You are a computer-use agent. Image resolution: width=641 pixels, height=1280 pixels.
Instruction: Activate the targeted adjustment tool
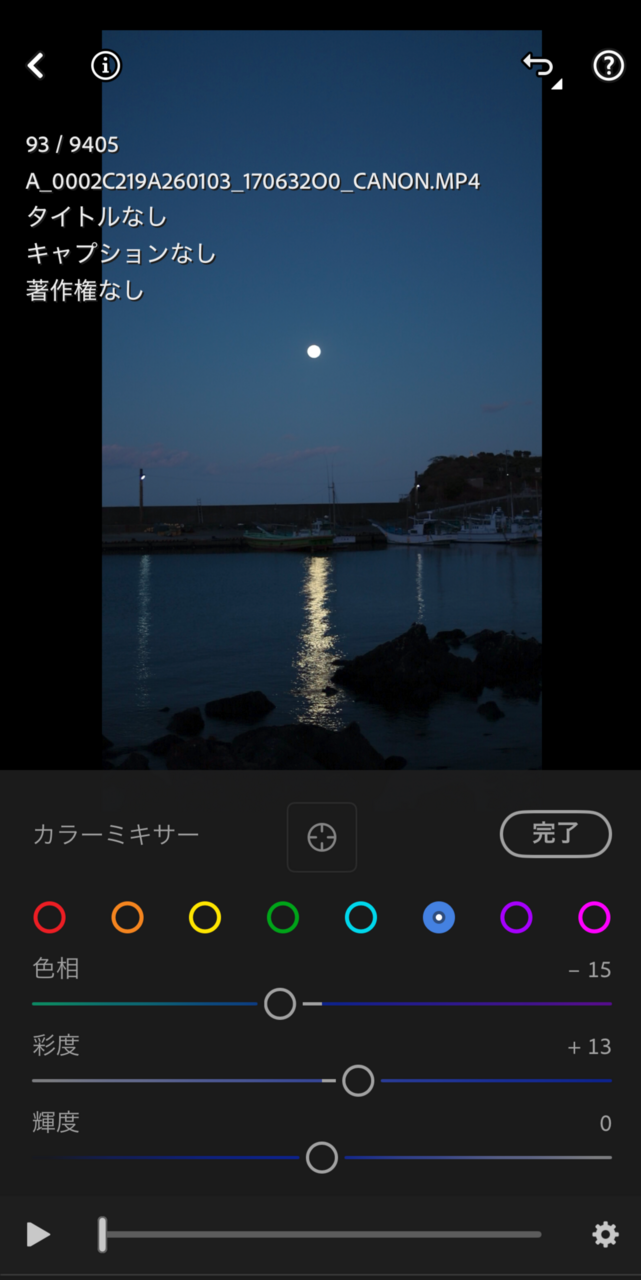click(x=322, y=837)
